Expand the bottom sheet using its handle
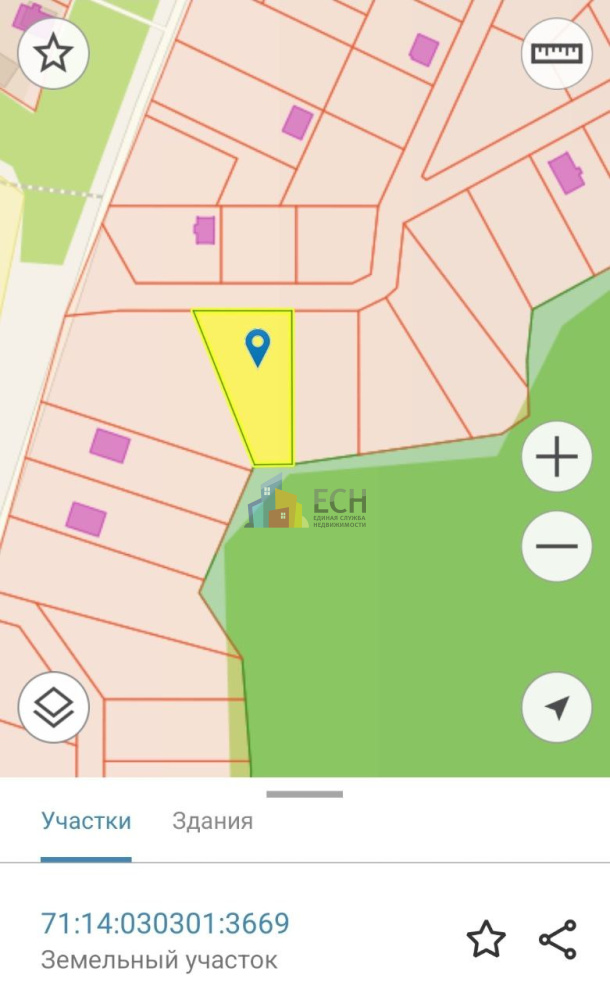The image size is (610, 1000). point(305,795)
